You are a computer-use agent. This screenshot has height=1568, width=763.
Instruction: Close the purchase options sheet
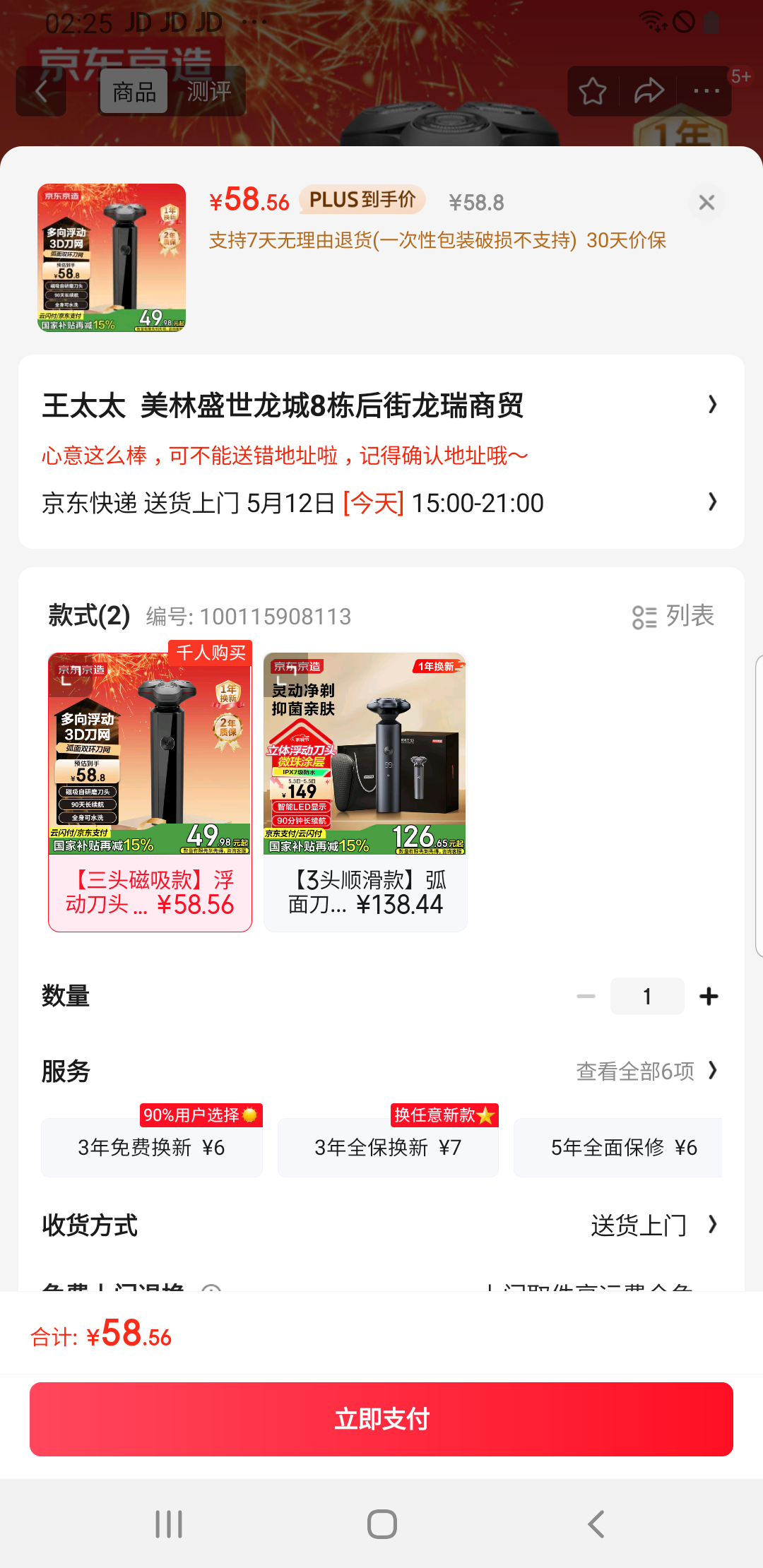pyautogui.click(x=706, y=203)
